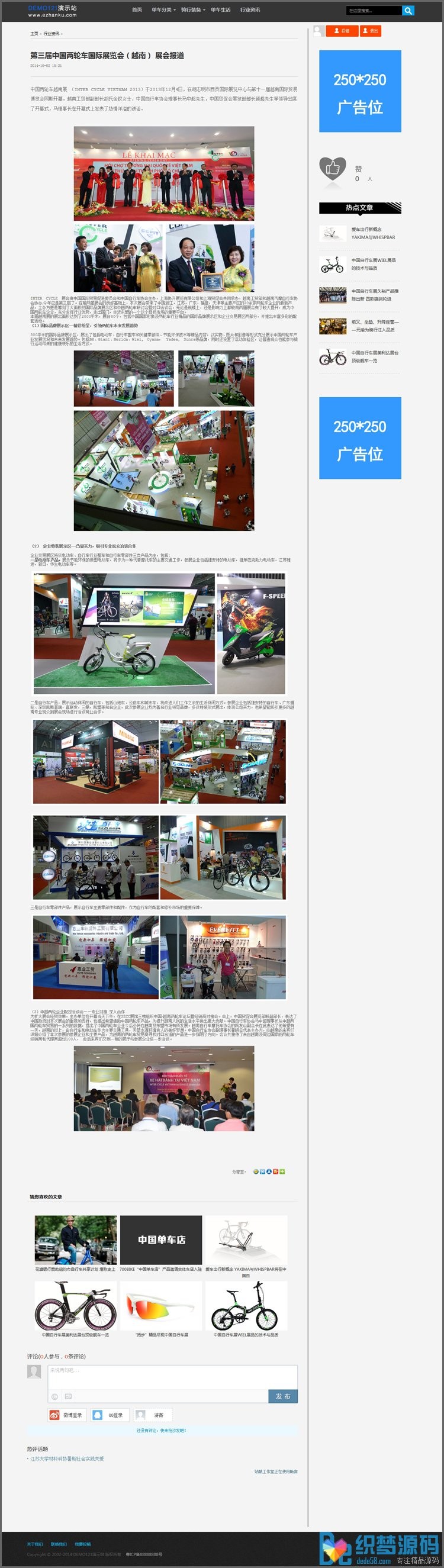The image size is (444, 1568).
Task: Focus the site search box
Action: coord(374,10)
